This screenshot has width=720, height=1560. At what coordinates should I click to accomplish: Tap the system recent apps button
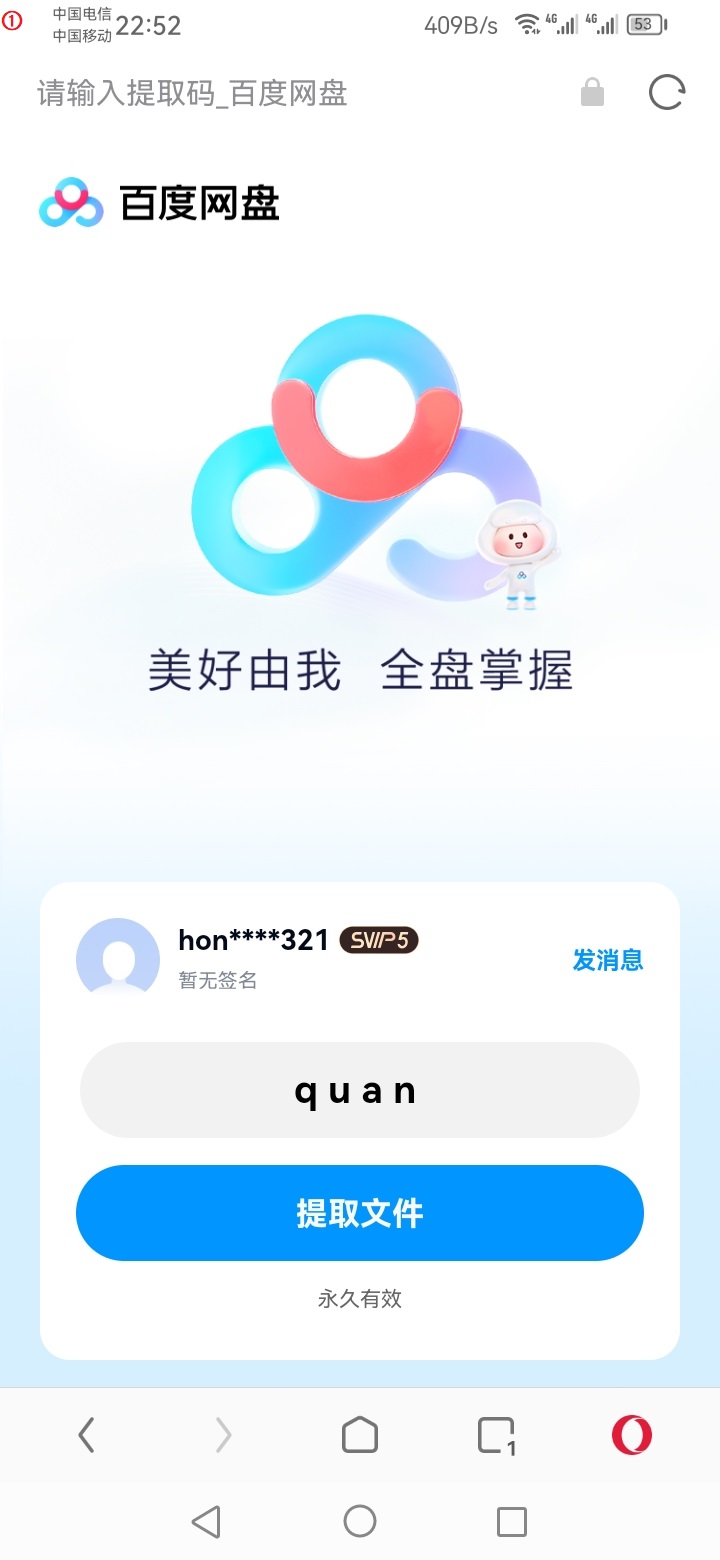[x=512, y=1522]
